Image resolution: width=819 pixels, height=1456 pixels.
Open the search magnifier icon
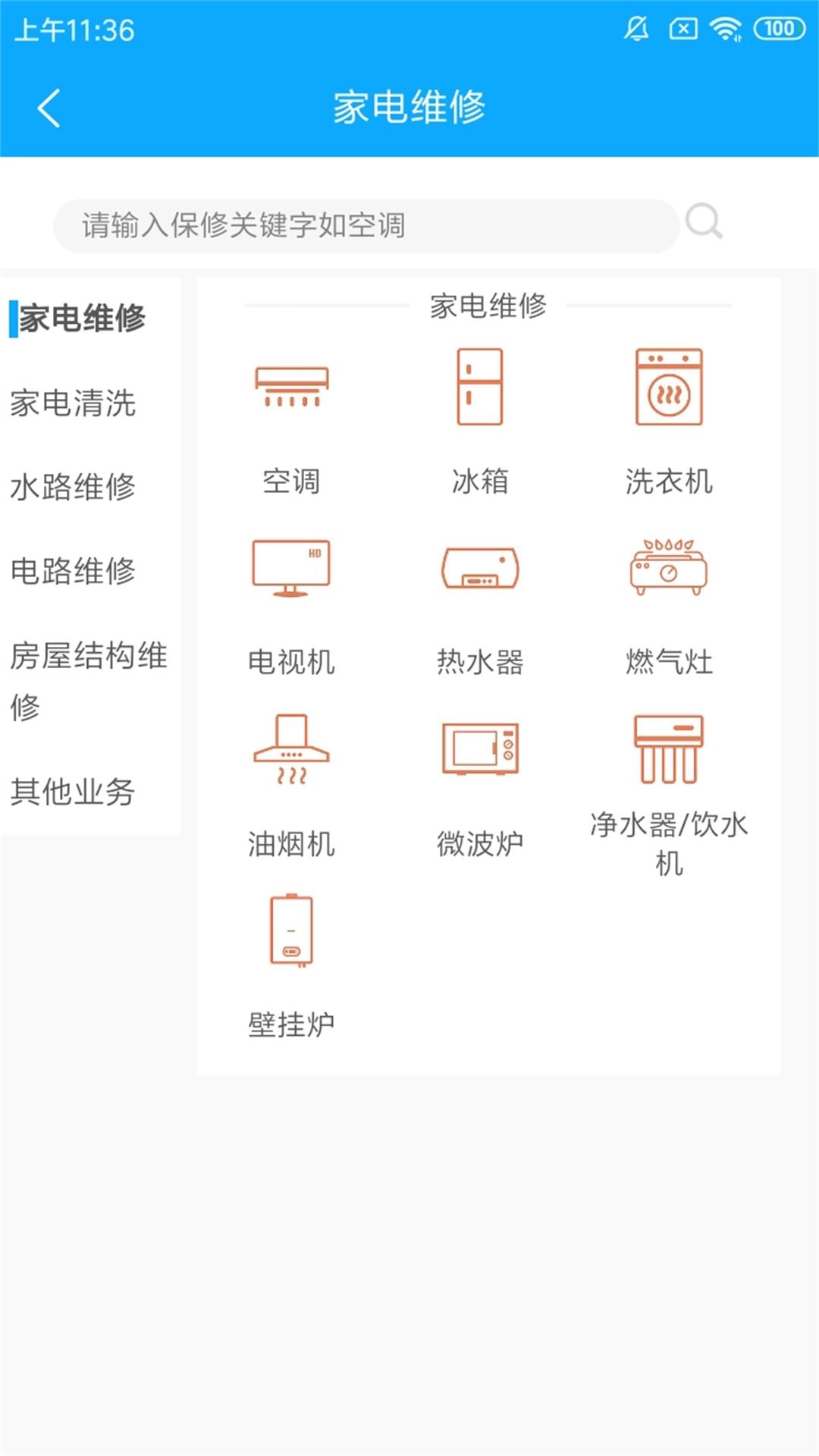coord(705,224)
